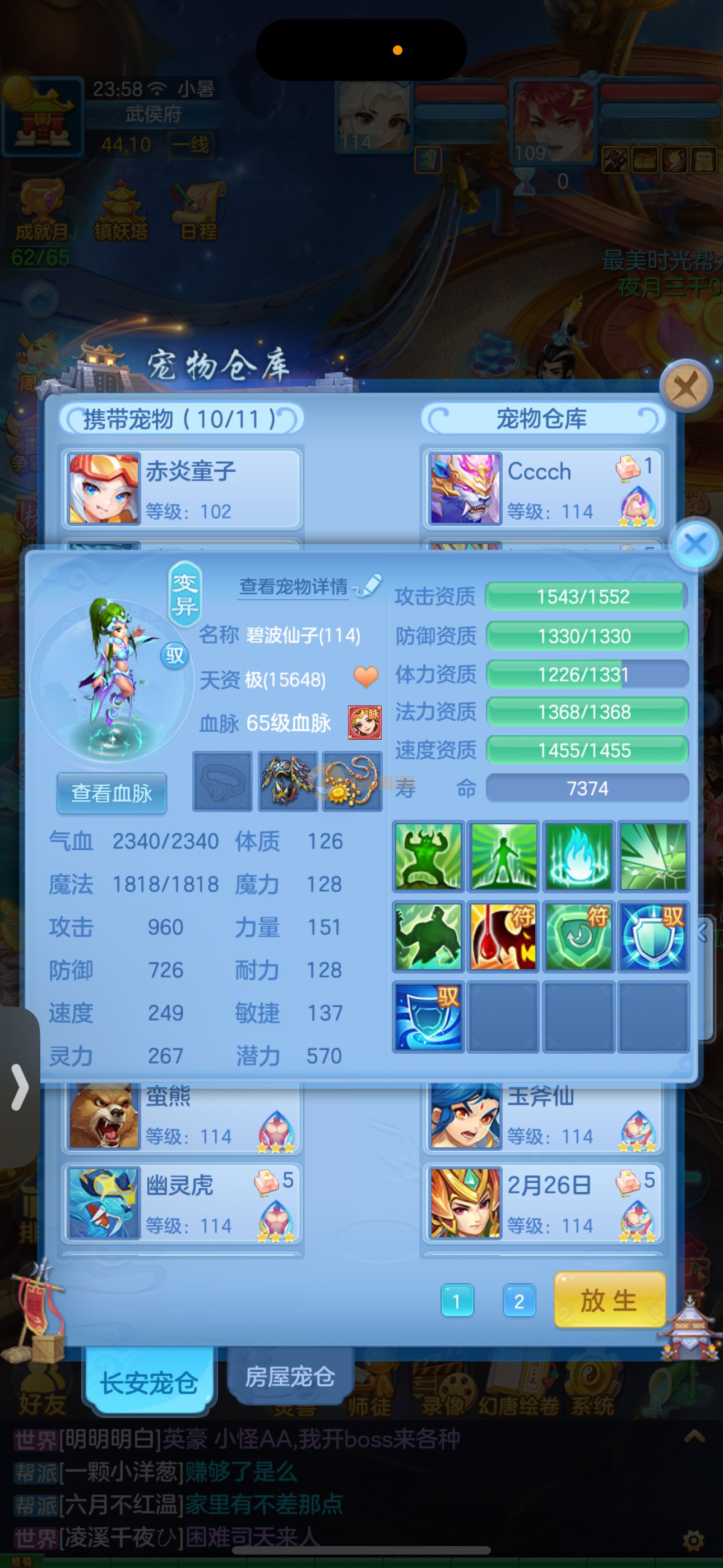Open the blue flame skill icon
This screenshot has height=1568, width=723.
(x=578, y=856)
